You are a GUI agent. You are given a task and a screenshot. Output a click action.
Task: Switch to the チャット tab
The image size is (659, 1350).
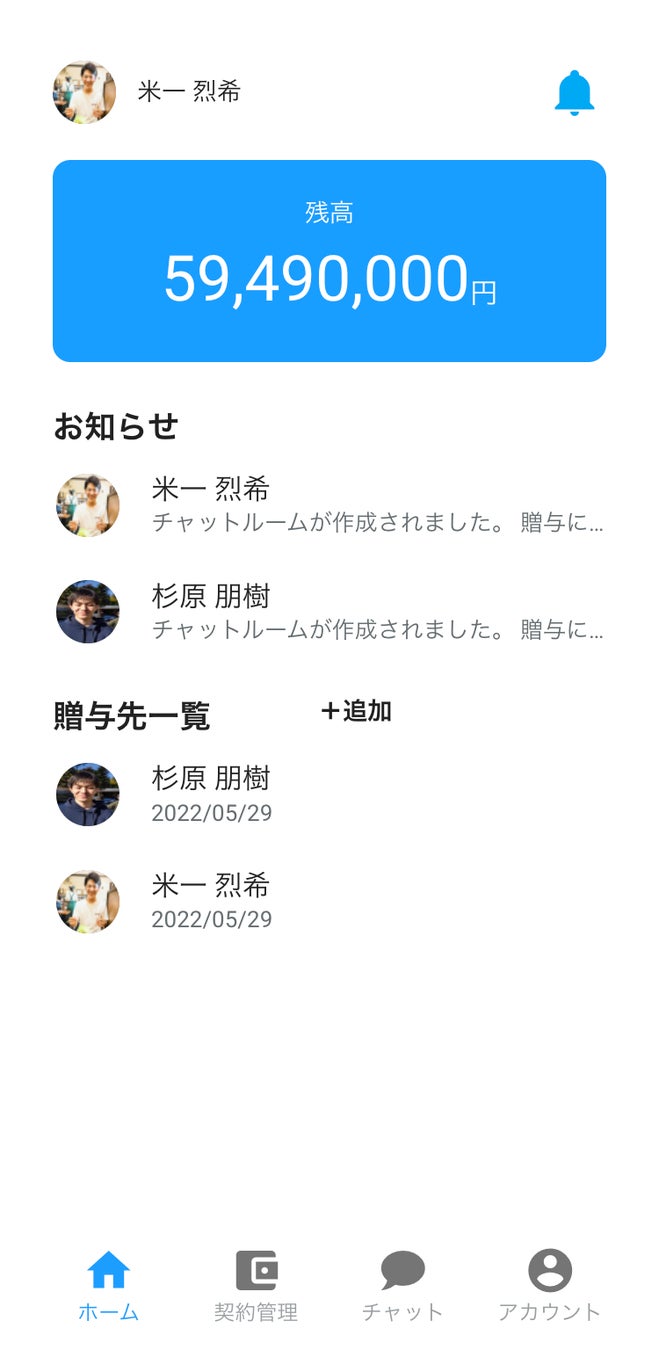[x=402, y=1286]
